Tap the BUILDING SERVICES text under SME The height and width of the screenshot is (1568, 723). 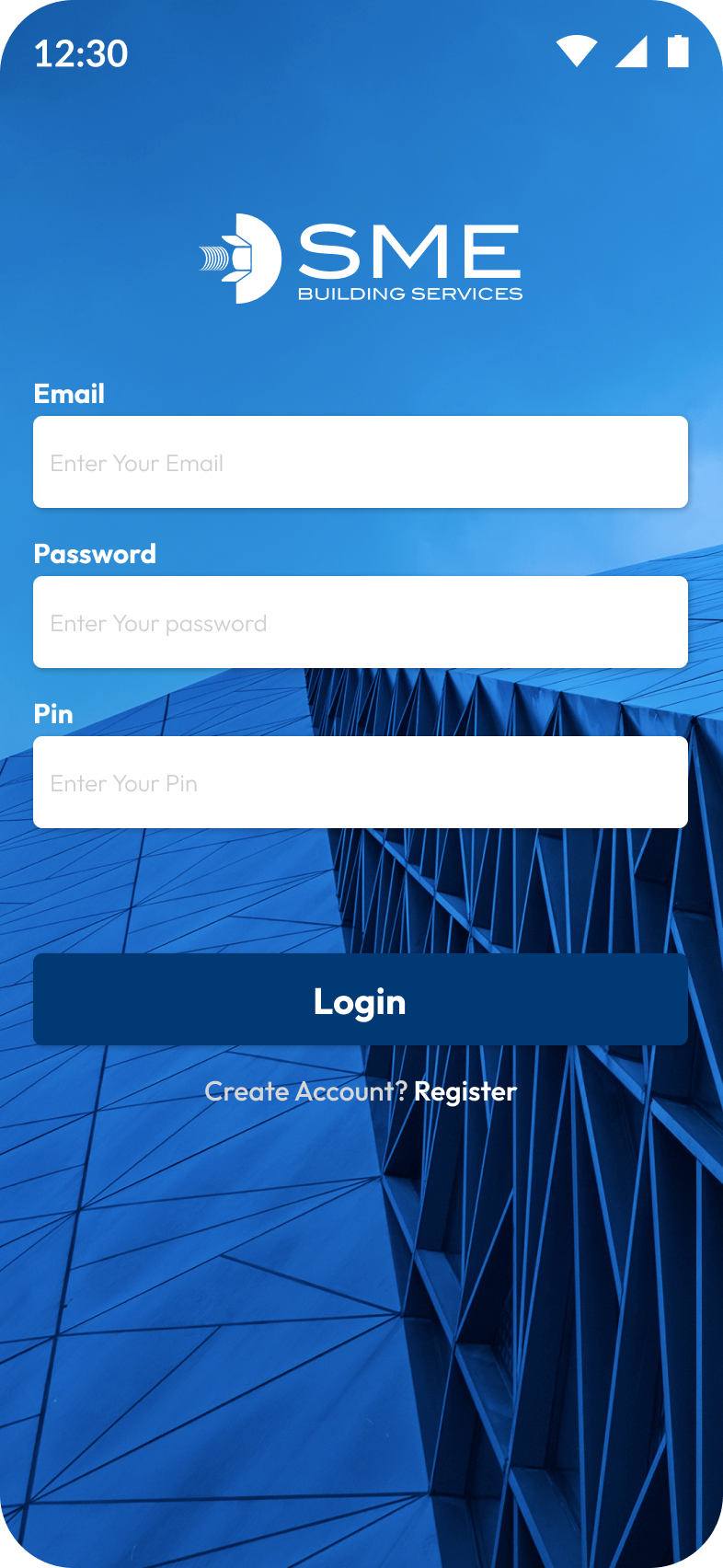(410, 294)
